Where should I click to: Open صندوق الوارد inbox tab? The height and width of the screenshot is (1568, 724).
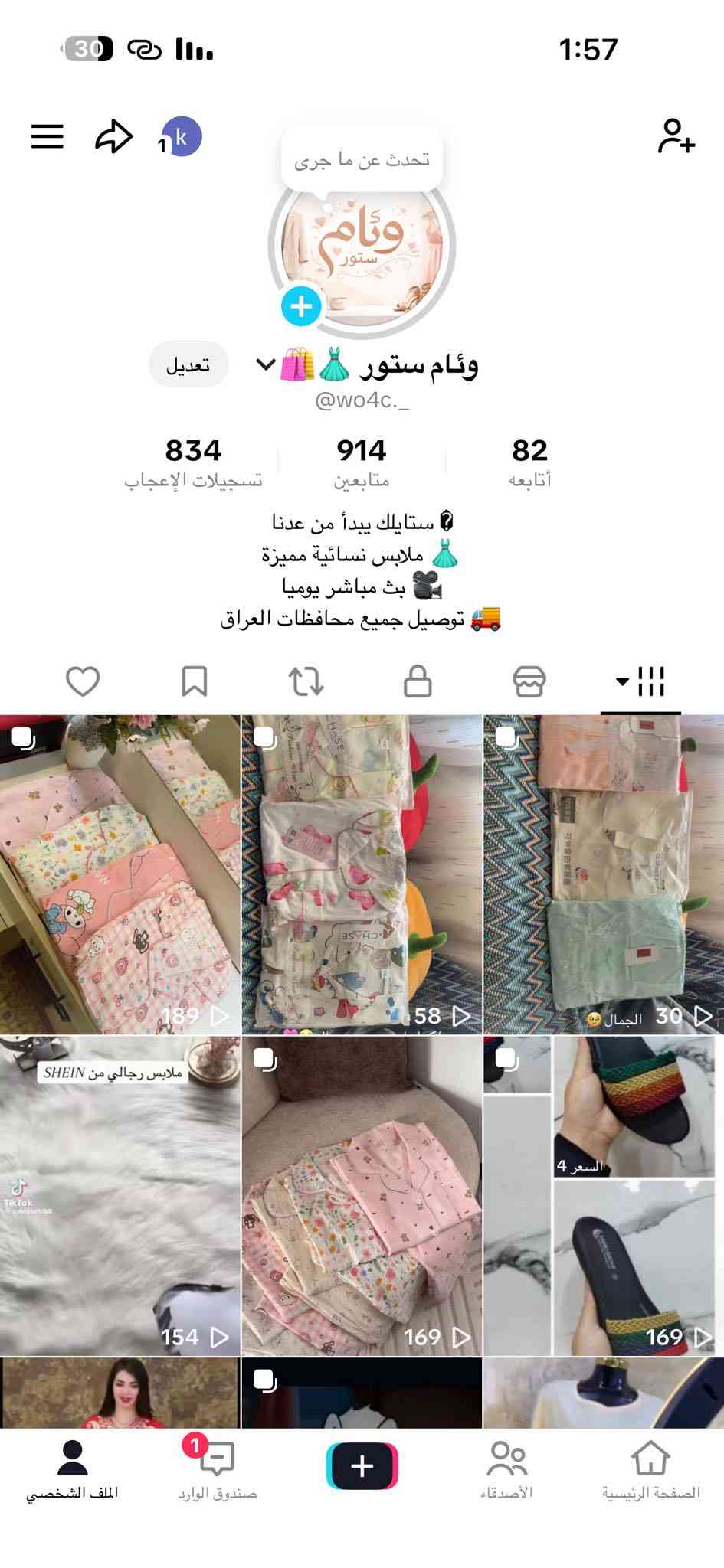pyautogui.click(x=218, y=1470)
